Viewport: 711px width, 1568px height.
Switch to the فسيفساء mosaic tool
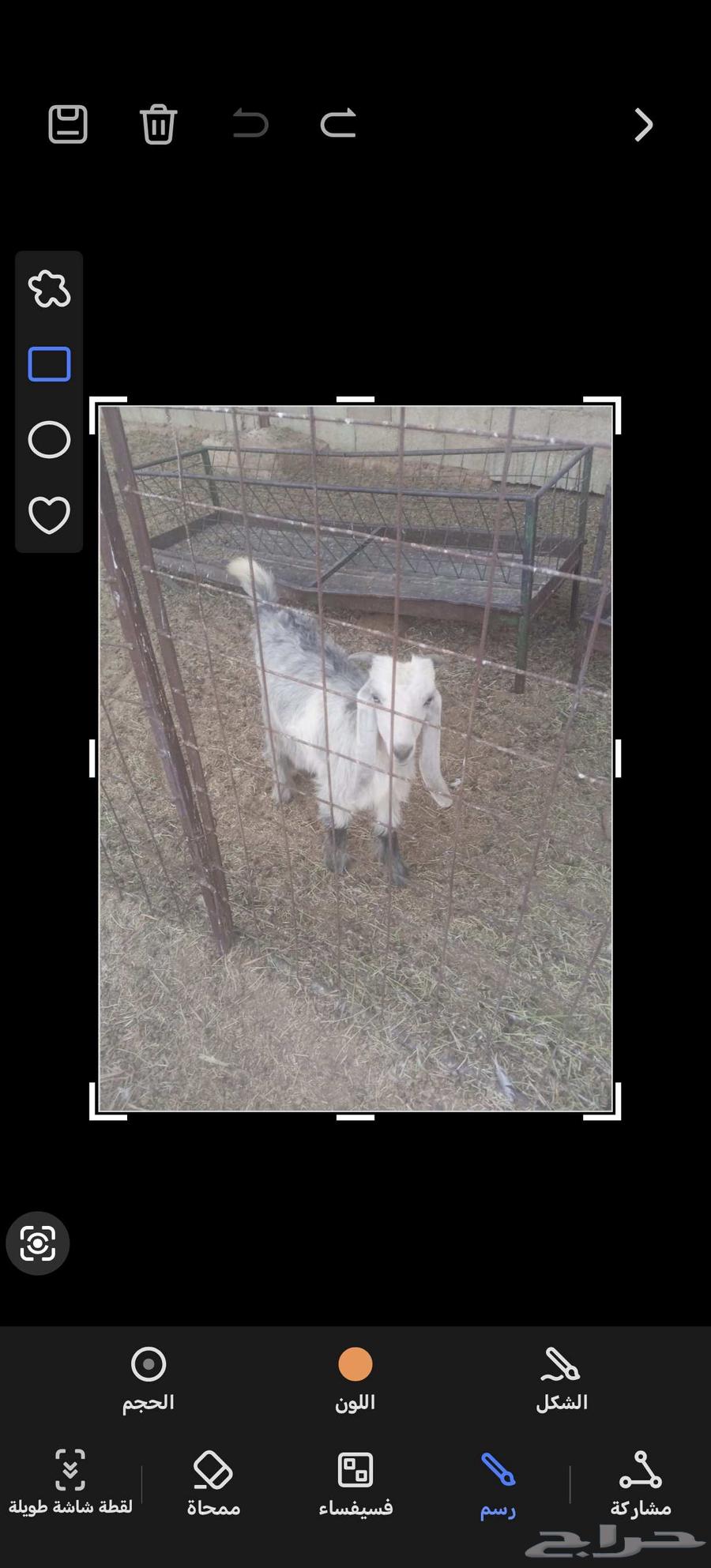tap(355, 1483)
